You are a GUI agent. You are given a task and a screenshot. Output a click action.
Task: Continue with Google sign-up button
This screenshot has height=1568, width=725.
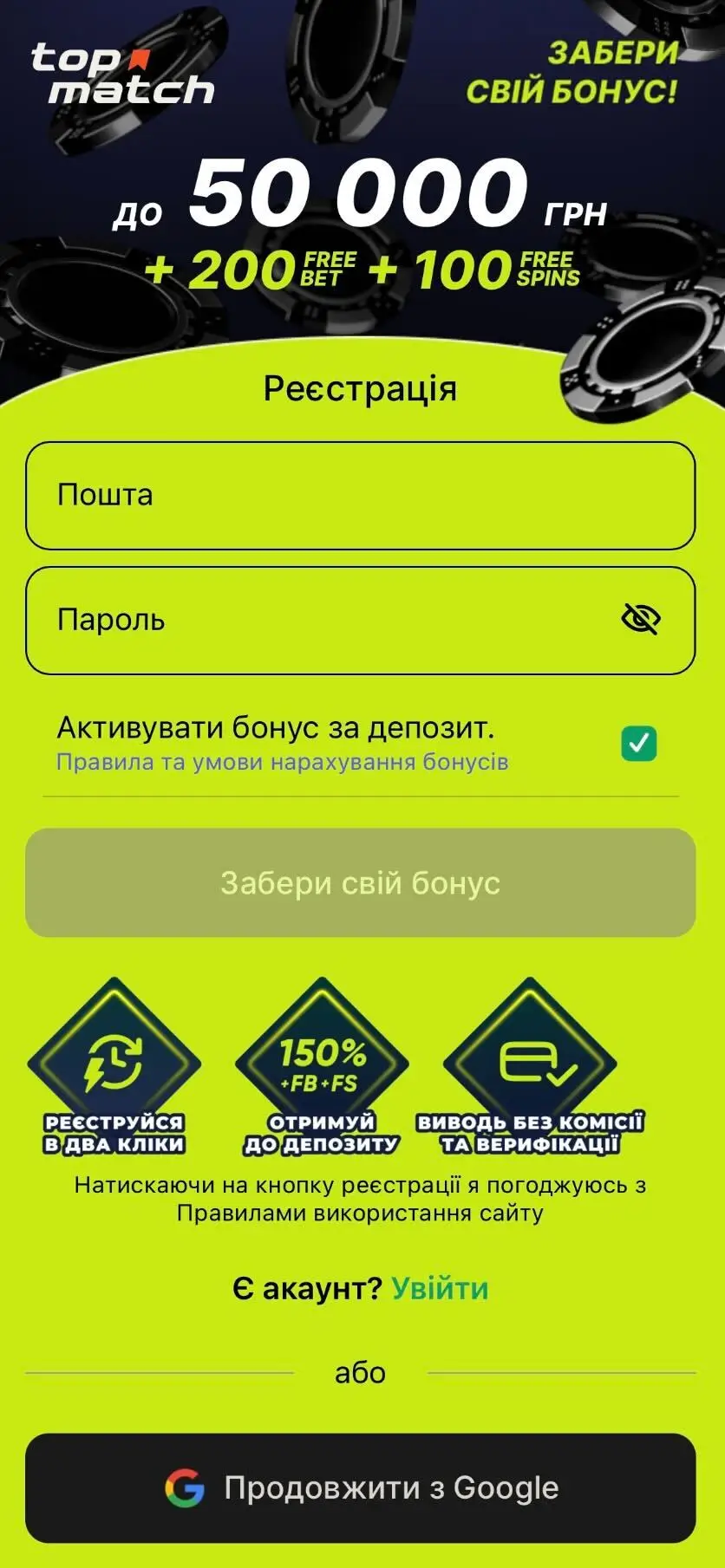pos(360,1488)
